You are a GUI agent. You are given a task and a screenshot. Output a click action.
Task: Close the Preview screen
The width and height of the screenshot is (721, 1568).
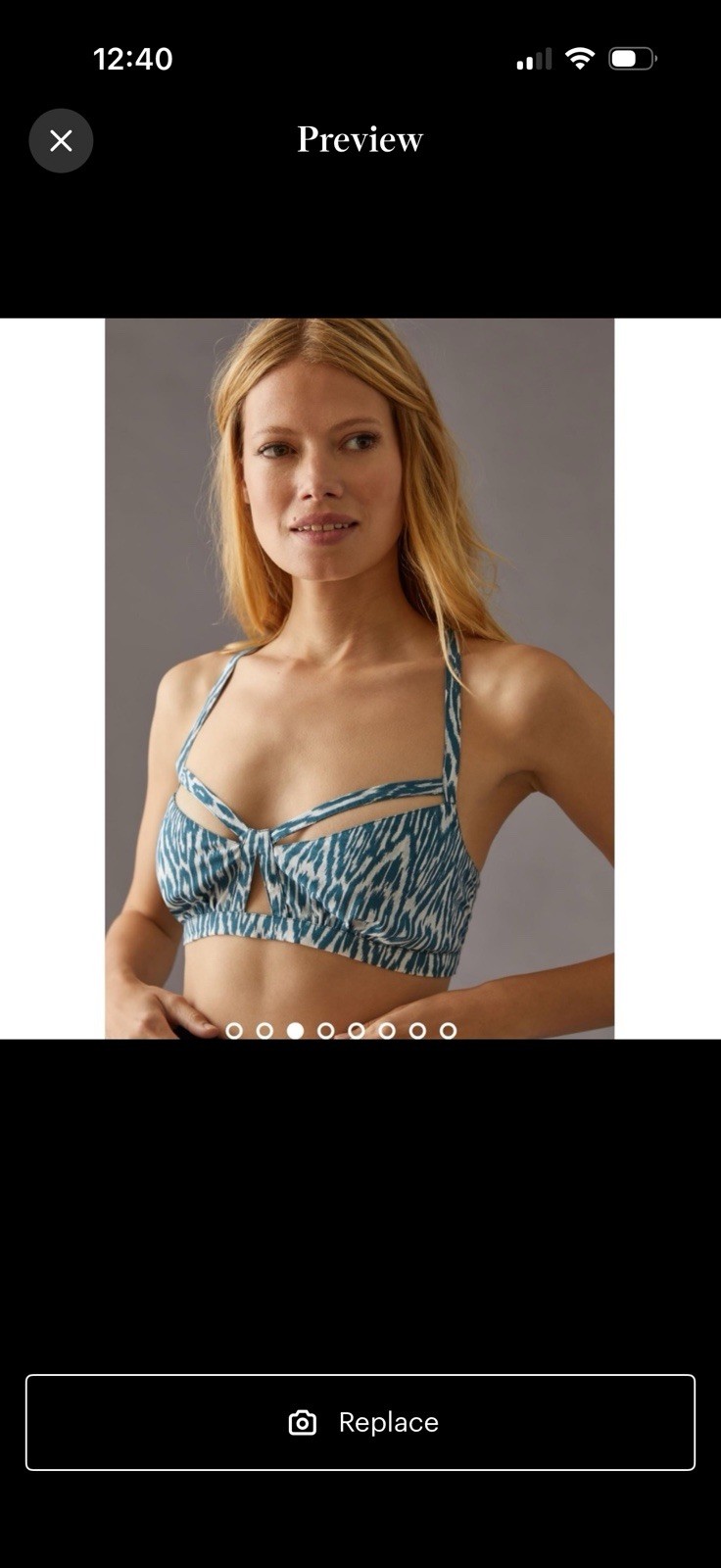click(61, 141)
